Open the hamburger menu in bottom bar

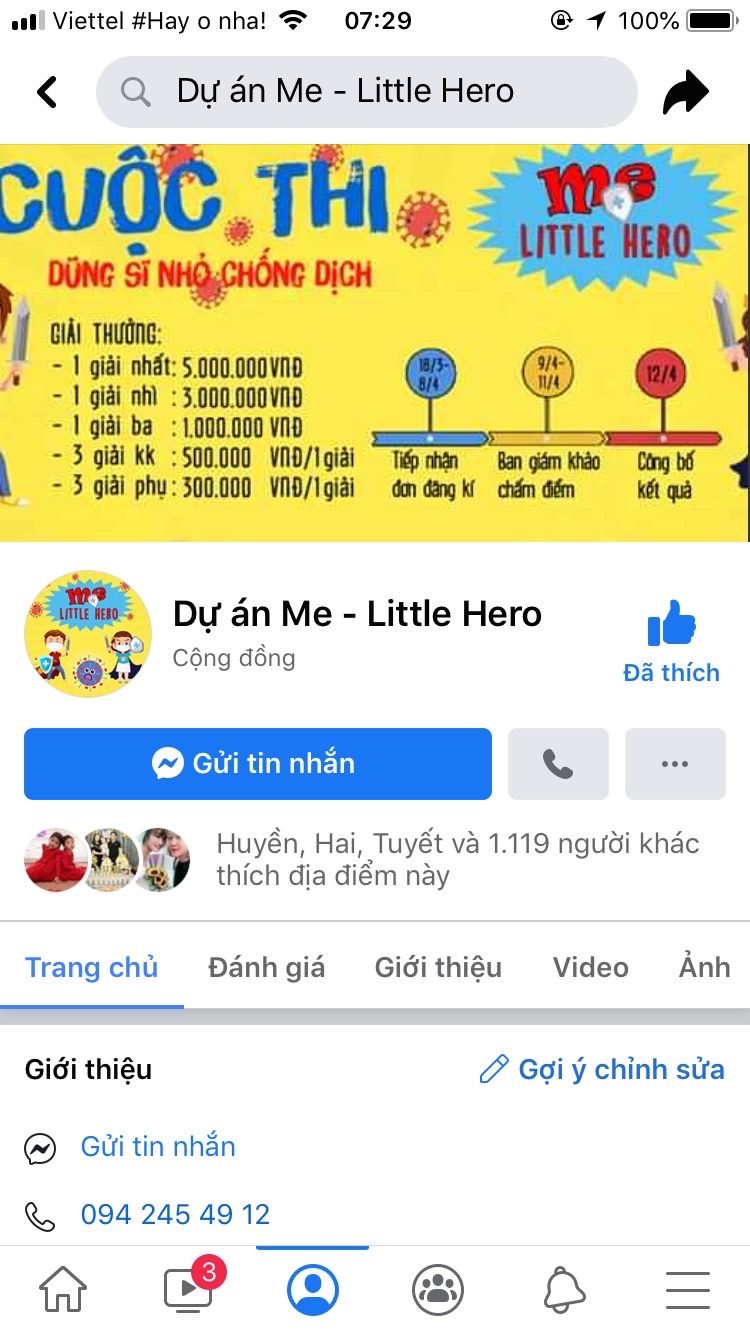coord(688,1290)
